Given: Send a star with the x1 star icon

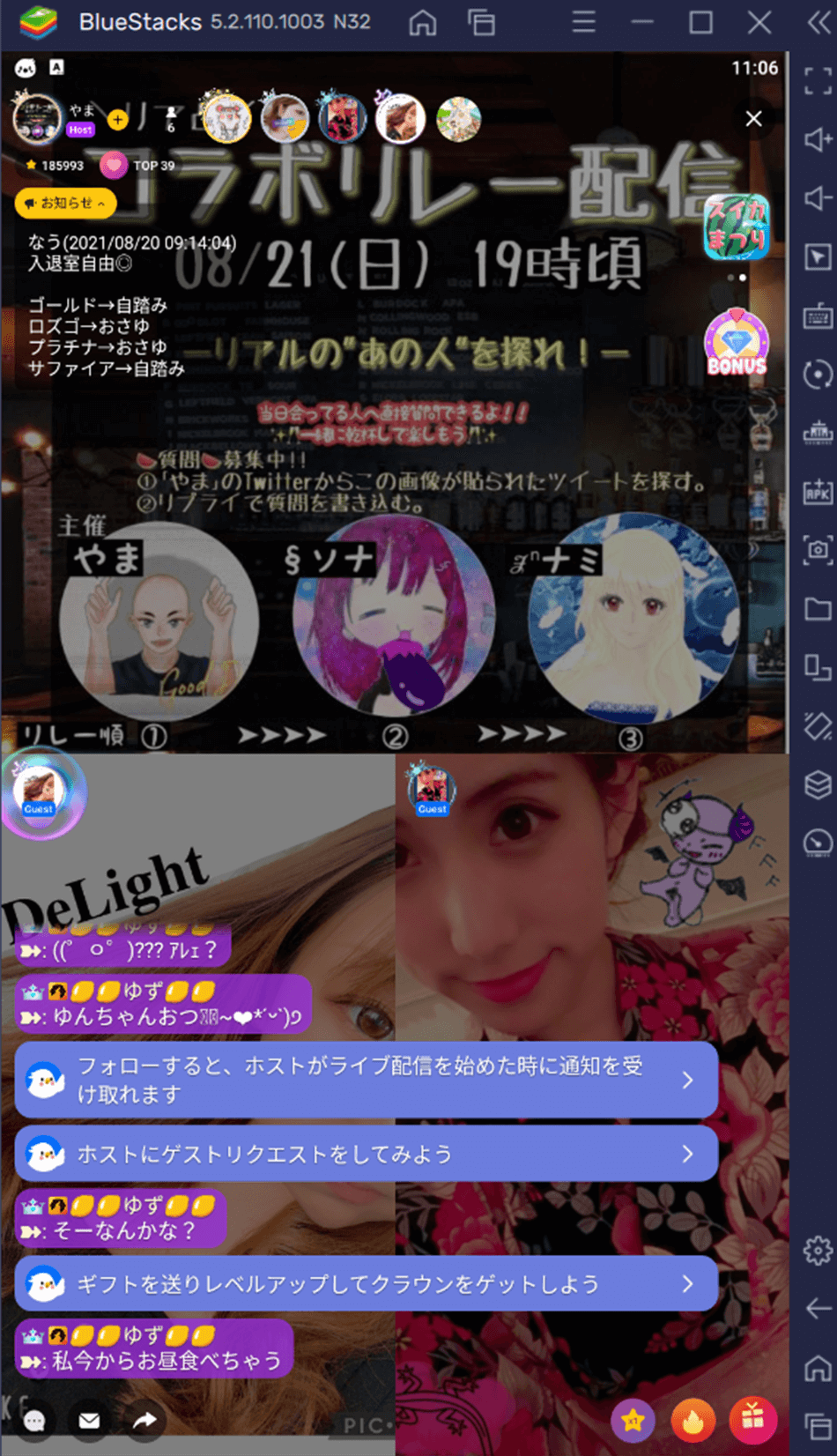Looking at the screenshot, I should pyautogui.click(x=632, y=1421).
